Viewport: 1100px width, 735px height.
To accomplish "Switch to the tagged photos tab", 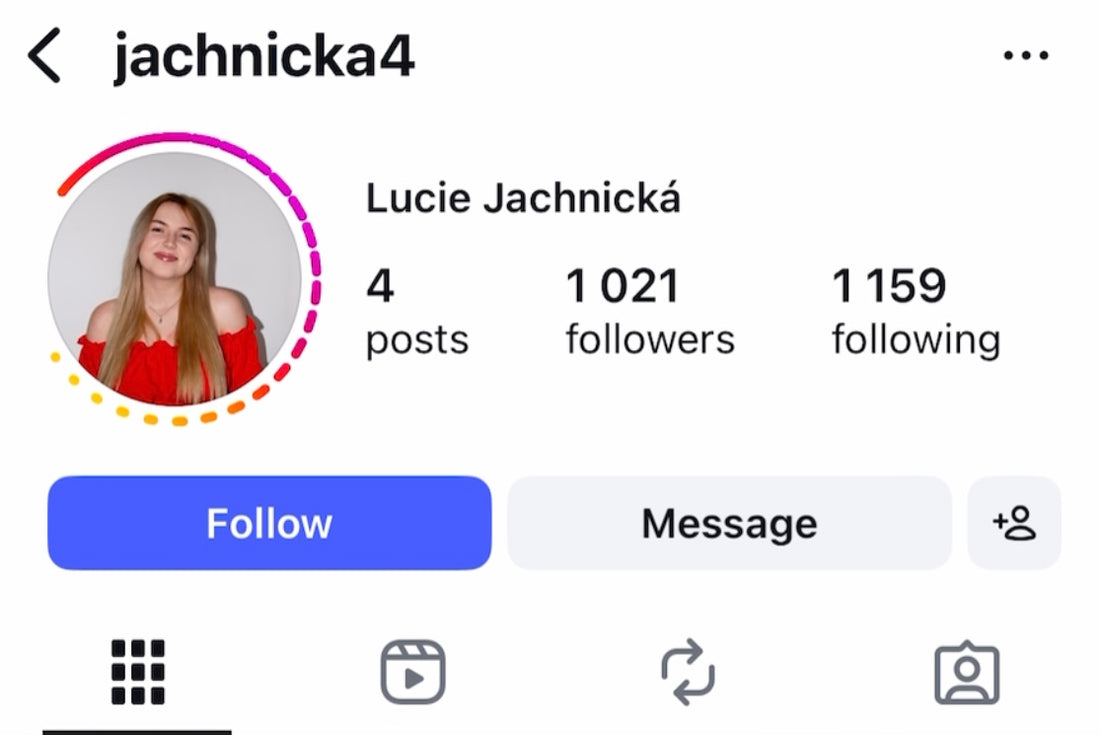I will tap(966, 672).
